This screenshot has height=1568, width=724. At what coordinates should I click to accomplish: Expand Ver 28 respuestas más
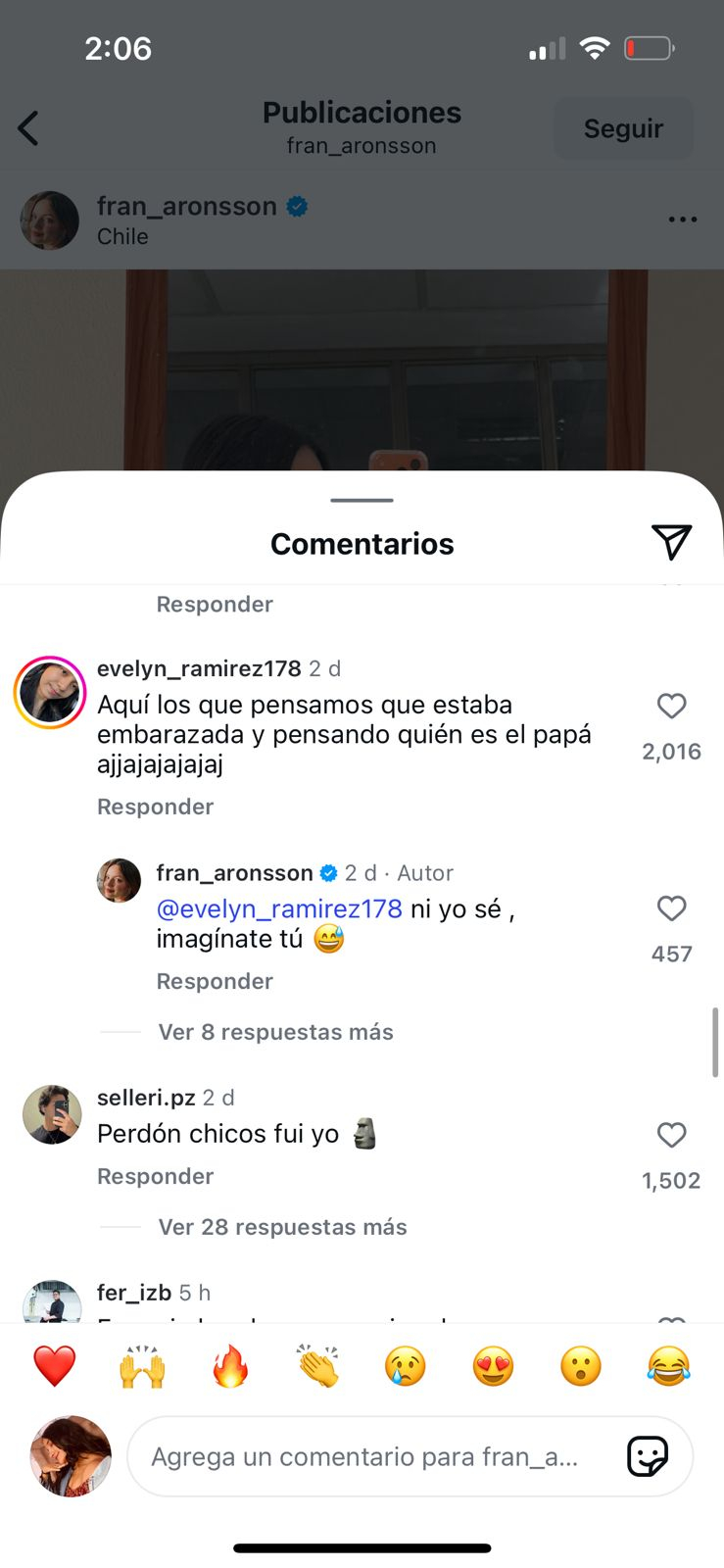pos(282,1226)
